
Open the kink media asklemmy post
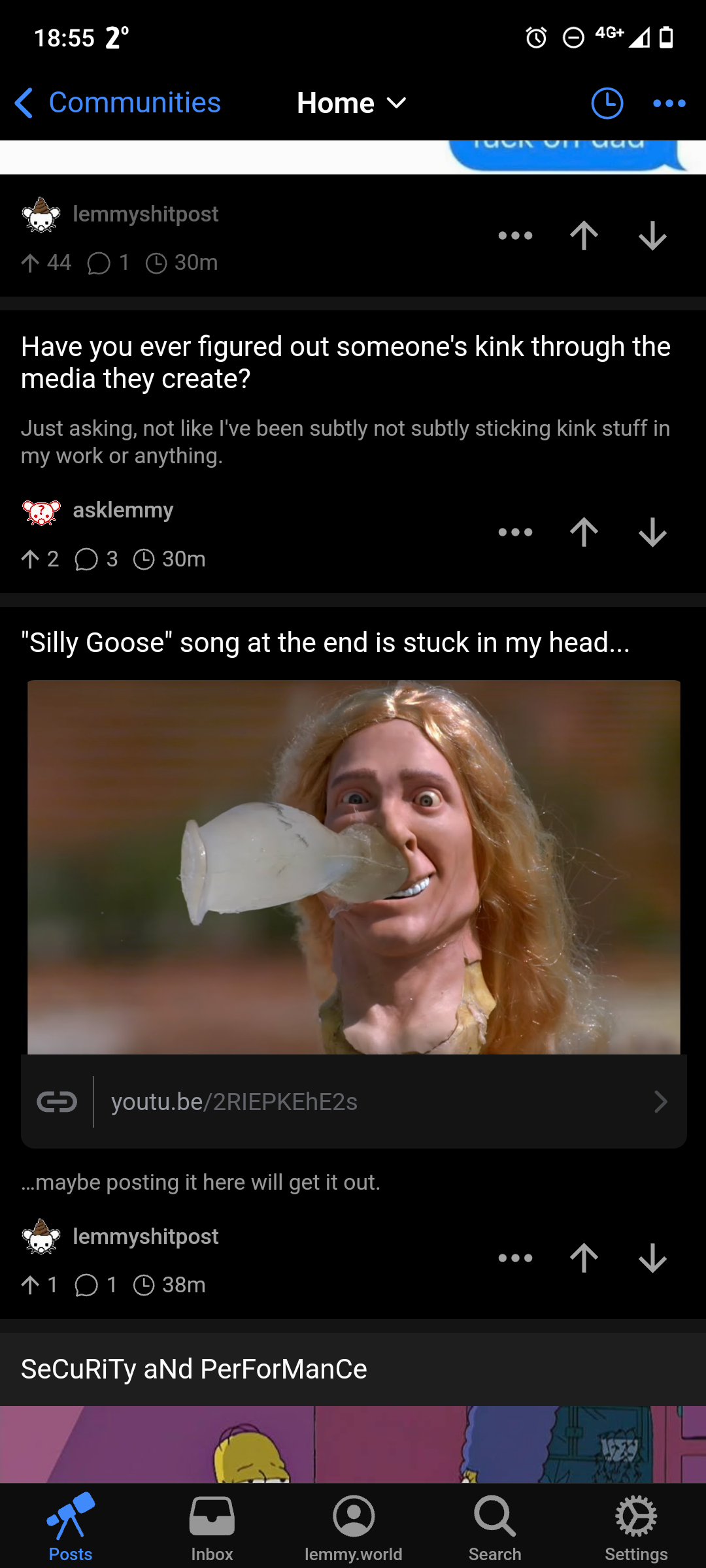click(x=345, y=363)
